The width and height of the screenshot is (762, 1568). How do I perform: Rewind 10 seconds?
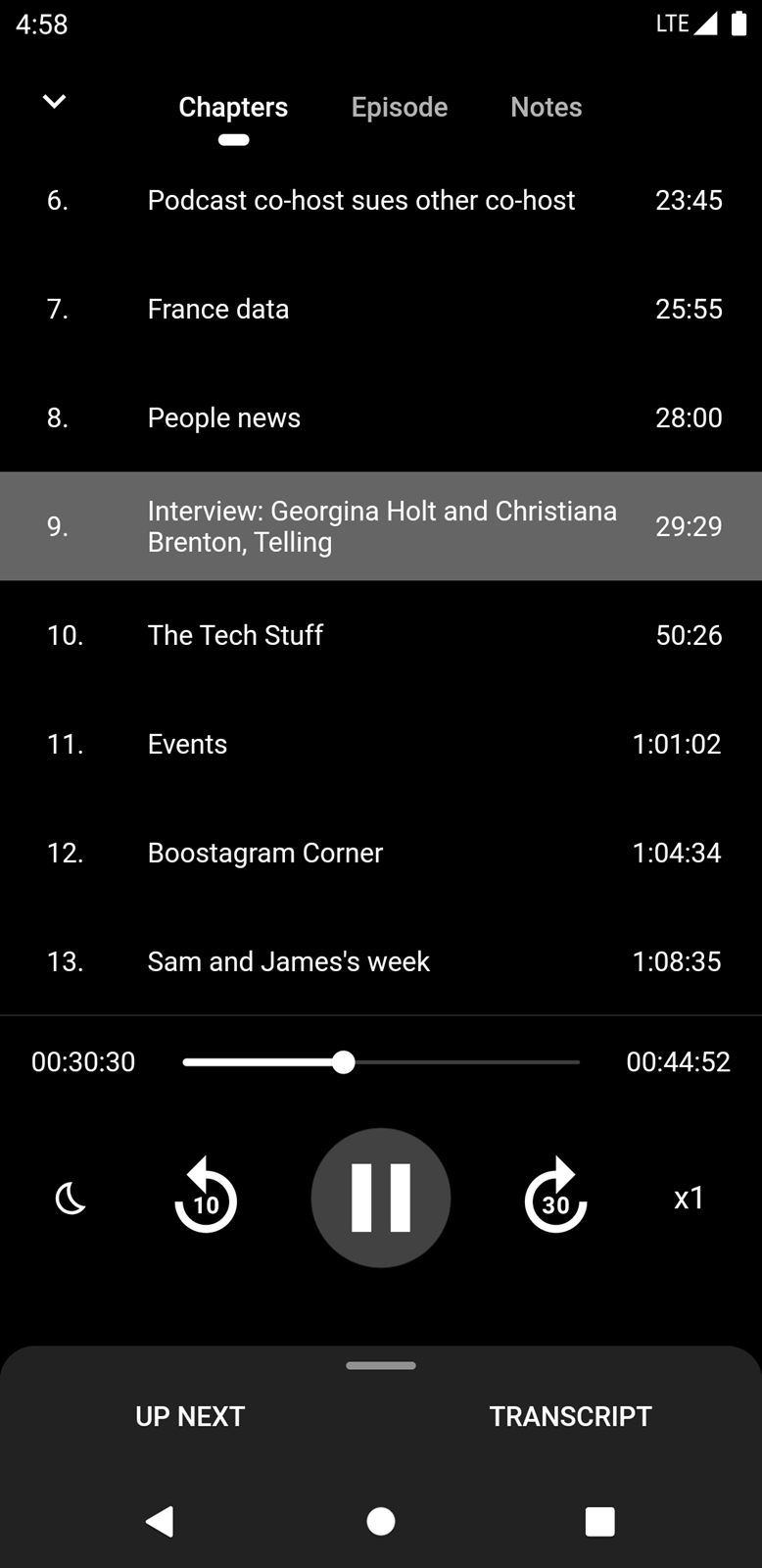[x=206, y=1198]
